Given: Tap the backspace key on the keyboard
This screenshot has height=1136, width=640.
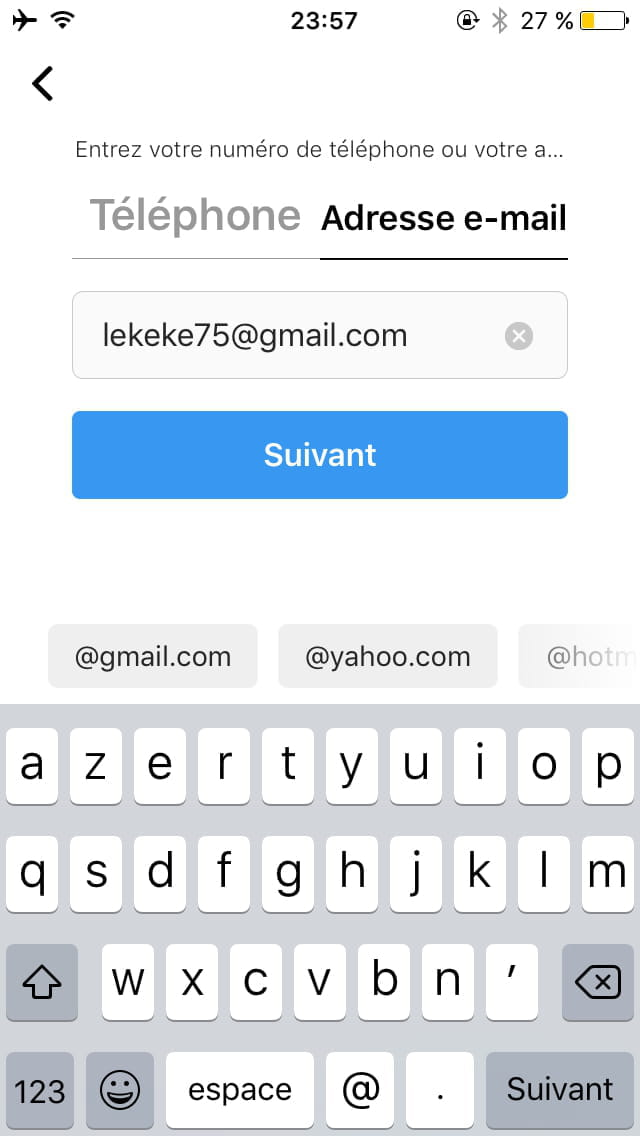Looking at the screenshot, I should click(x=597, y=982).
